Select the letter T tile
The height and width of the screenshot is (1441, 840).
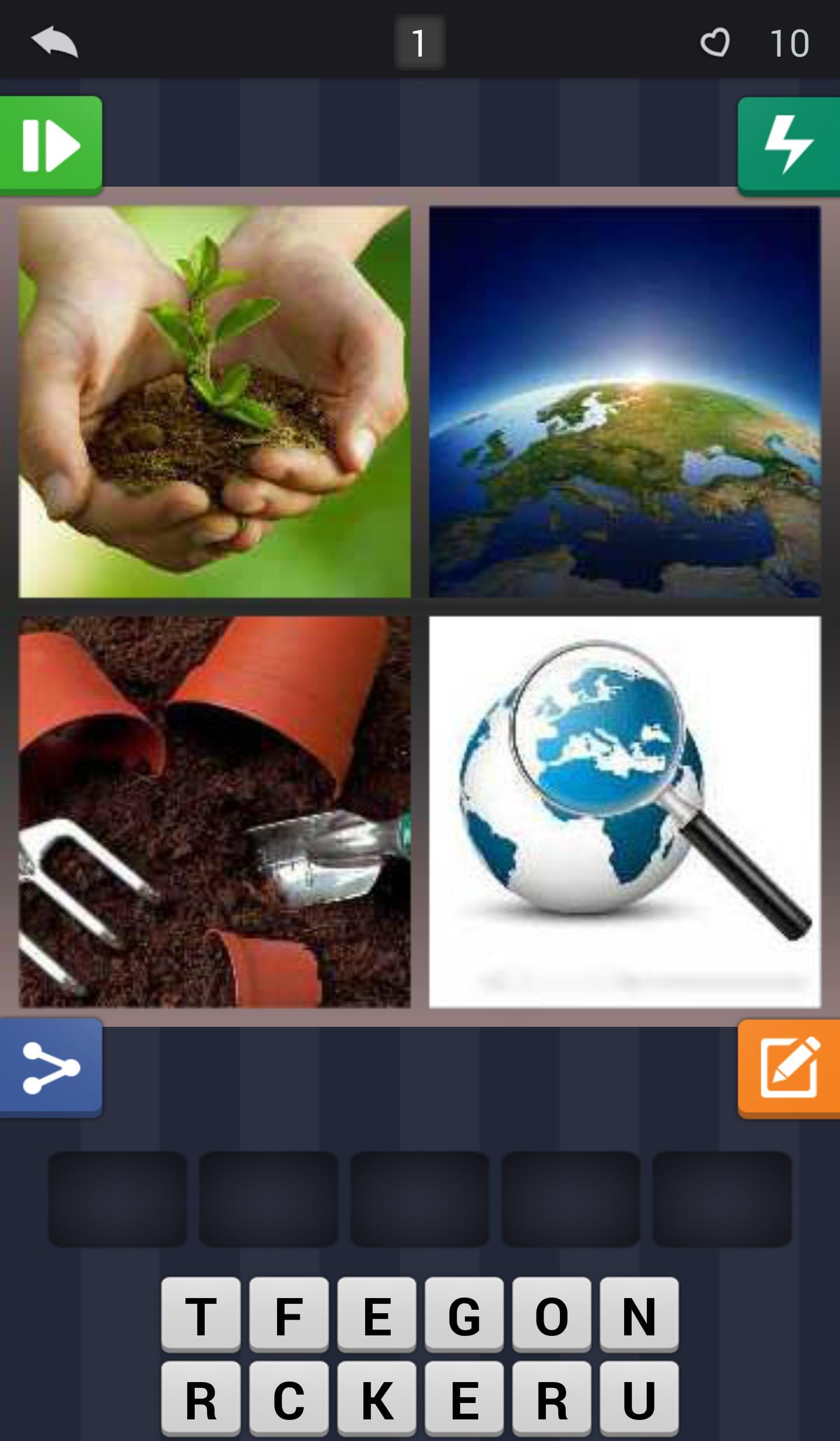click(x=201, y=1314)
